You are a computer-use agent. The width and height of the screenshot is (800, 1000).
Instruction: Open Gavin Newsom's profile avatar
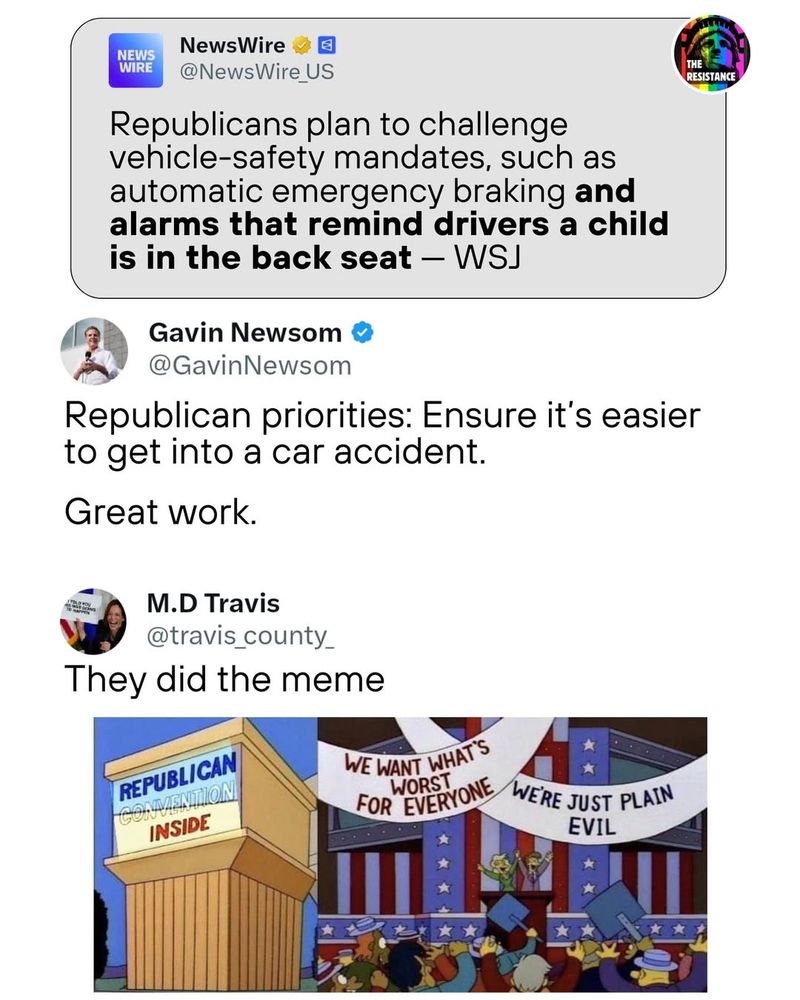pos(95,348)
